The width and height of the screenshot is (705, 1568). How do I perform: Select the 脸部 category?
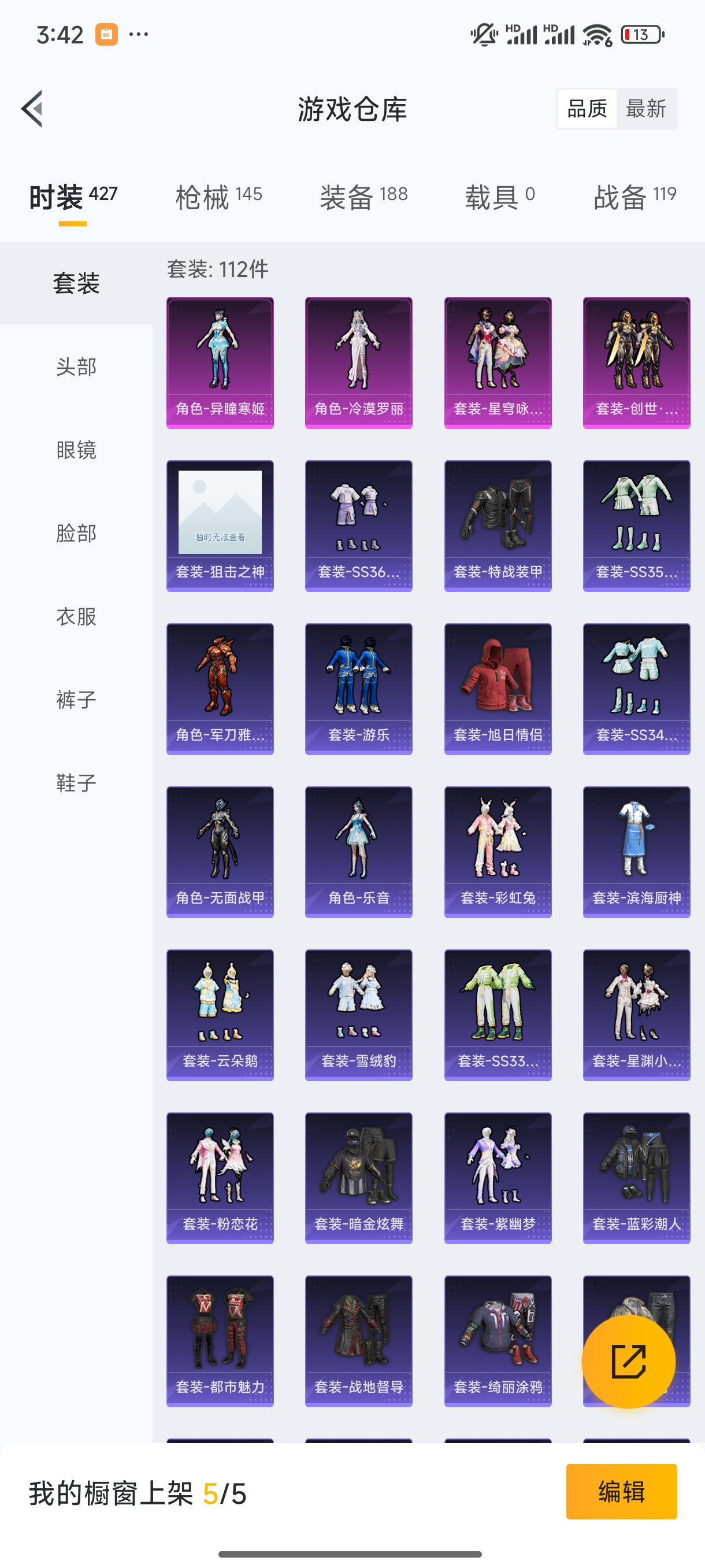[76, 533]
